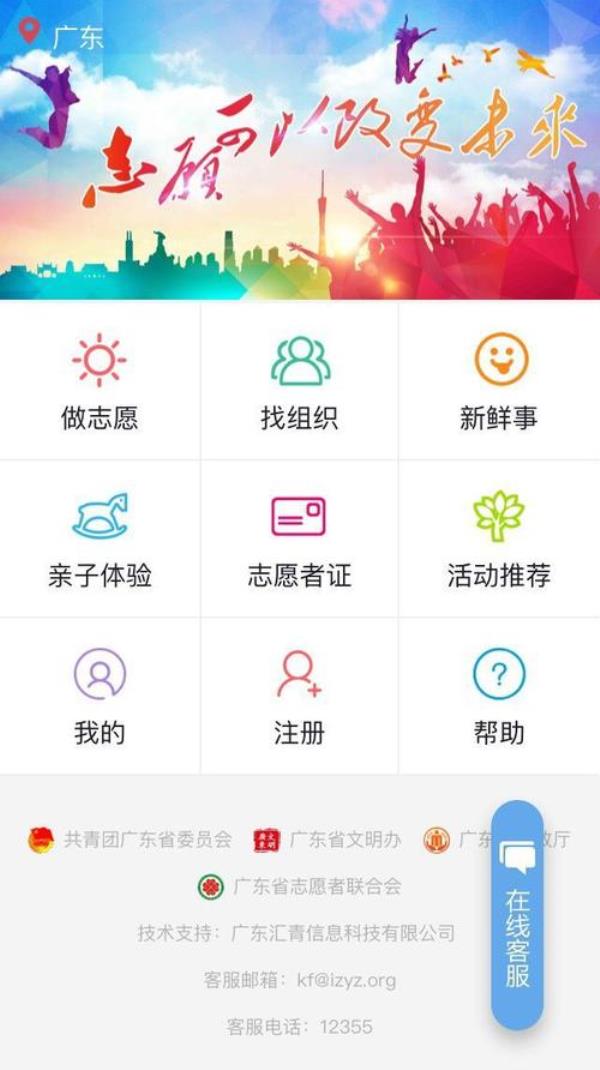Open 注册 registration
600x1070 pixels.
click(299, 696)
